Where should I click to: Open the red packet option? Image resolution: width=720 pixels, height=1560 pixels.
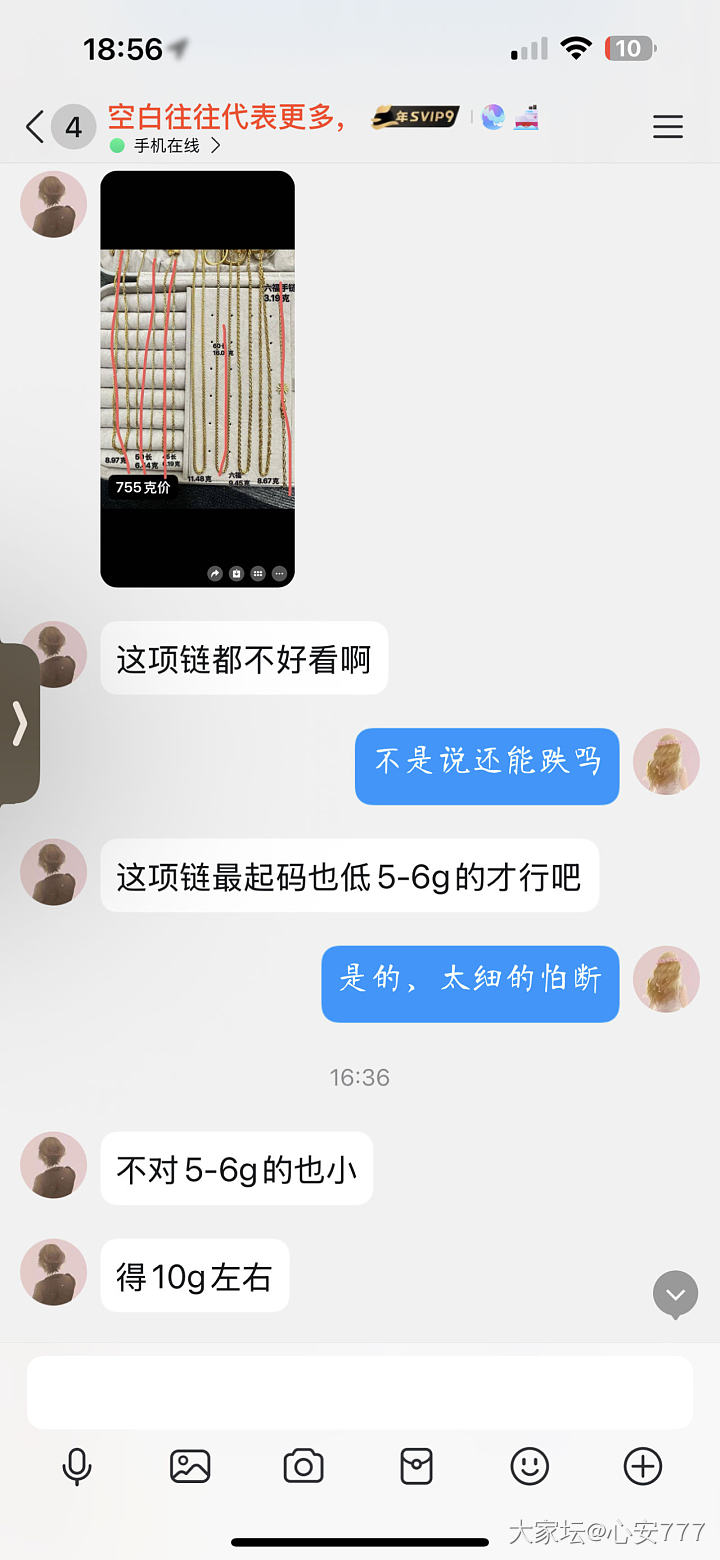pyautogui.click(x=416, y=1467)
